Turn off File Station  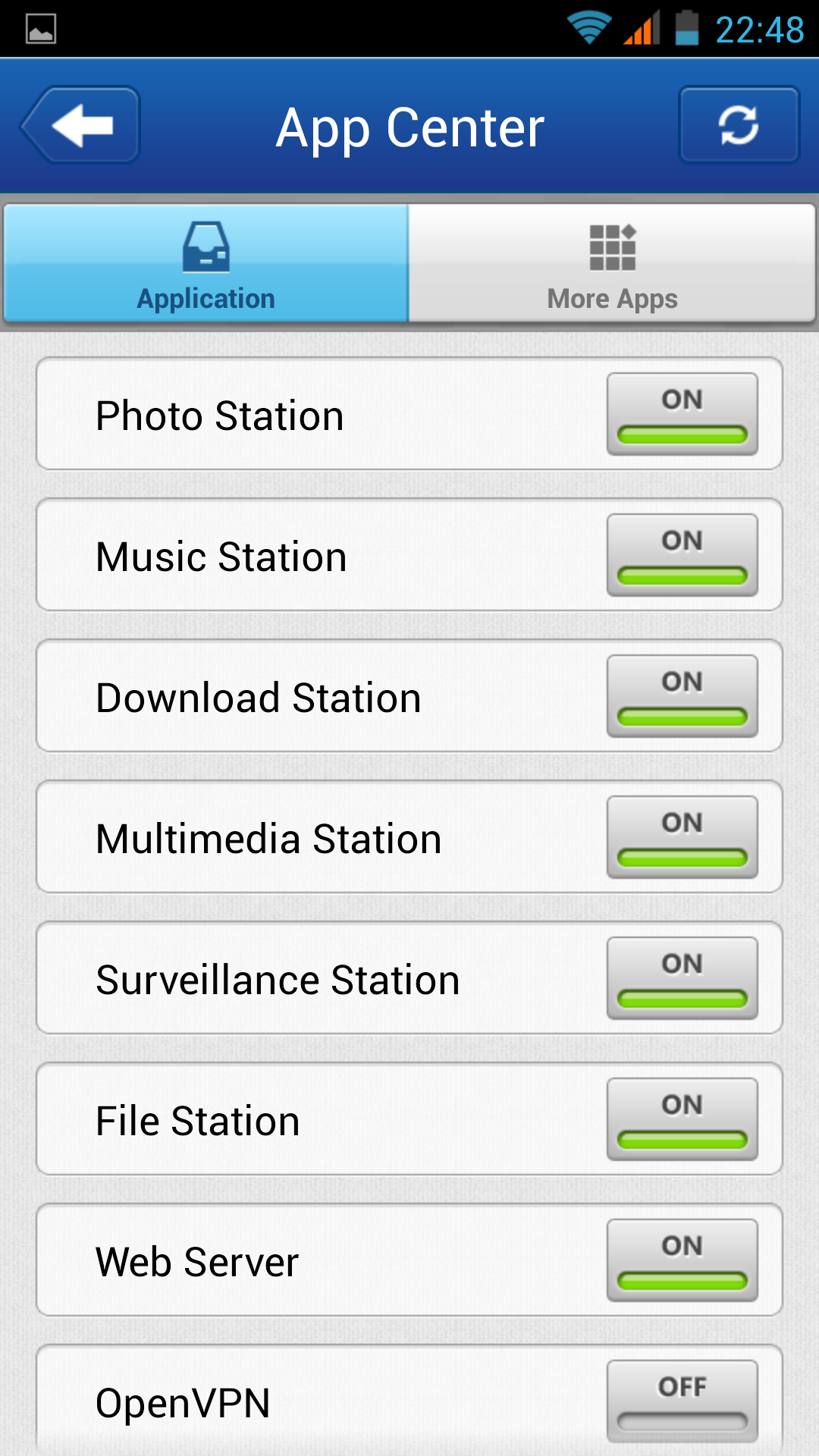pos(682,1119)
